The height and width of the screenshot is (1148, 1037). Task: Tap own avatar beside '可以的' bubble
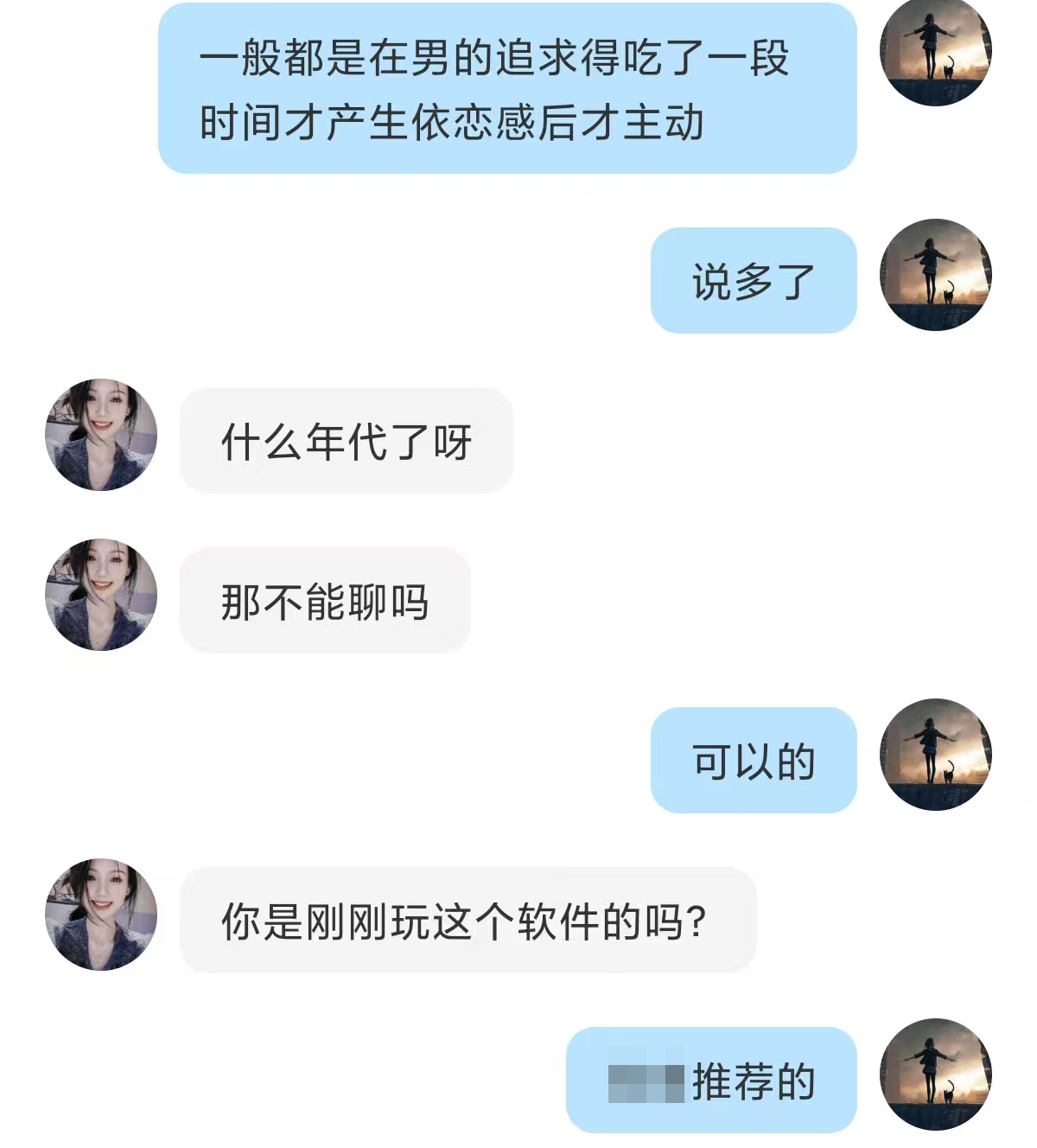click(x=935, y=755)
